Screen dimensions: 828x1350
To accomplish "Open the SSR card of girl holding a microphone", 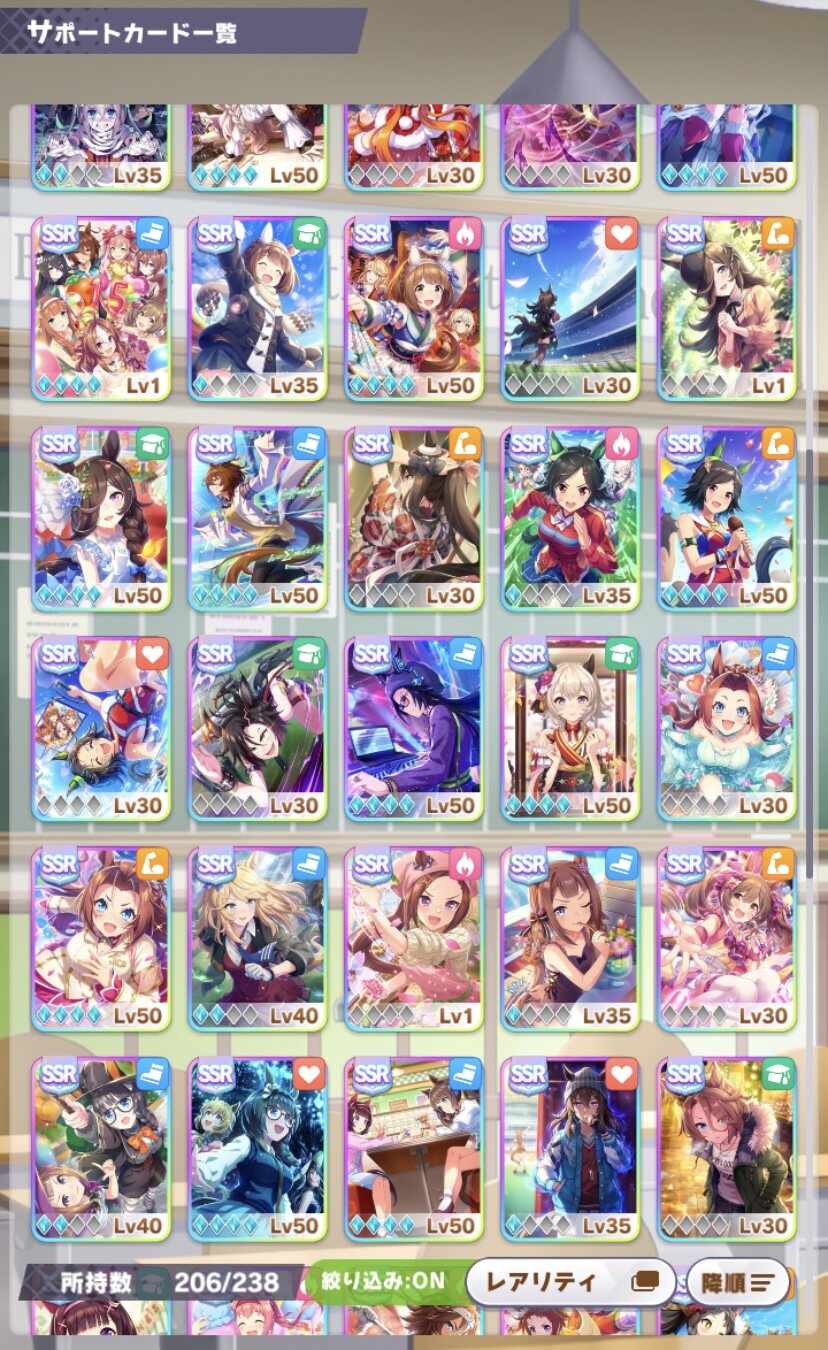I will 726,519.
